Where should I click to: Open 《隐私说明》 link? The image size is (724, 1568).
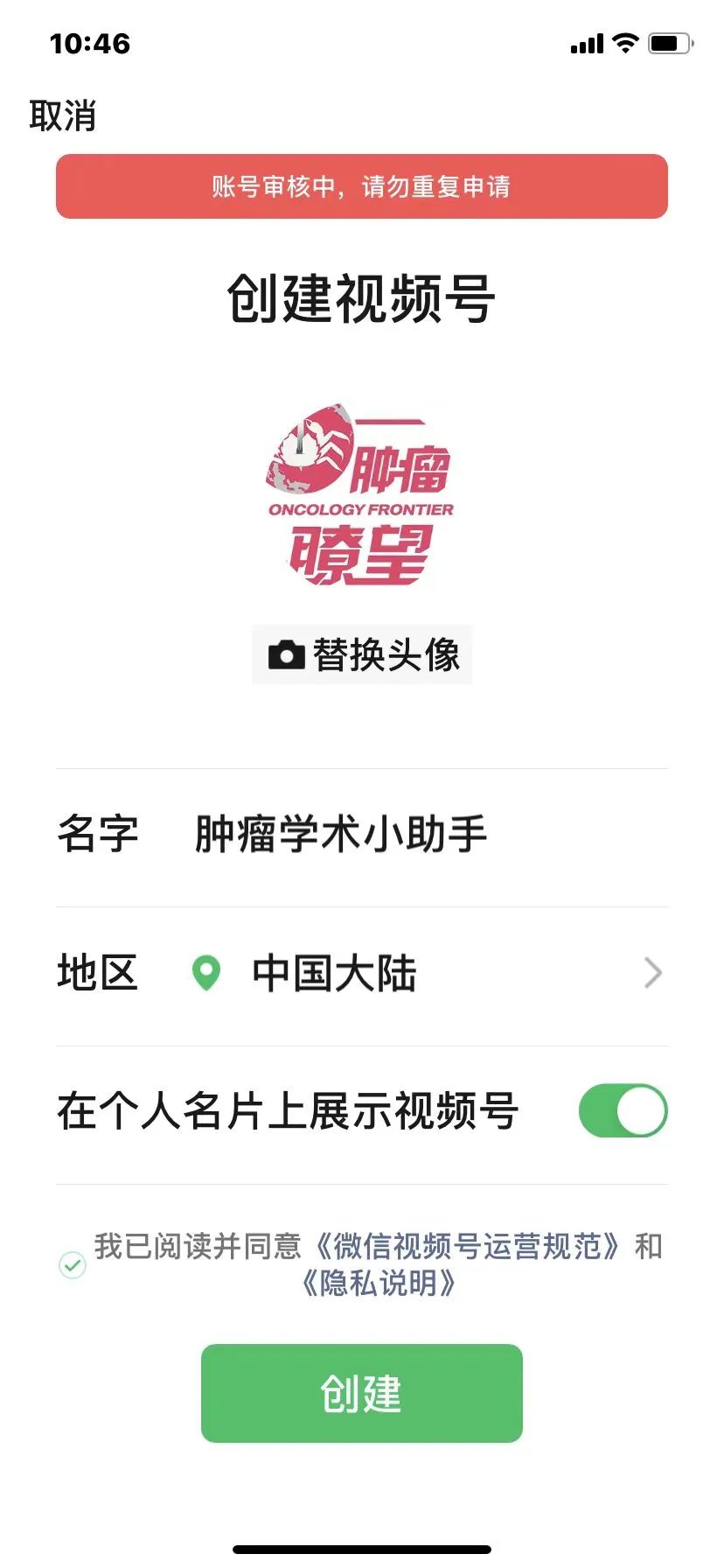click(x=378, y=1284)
